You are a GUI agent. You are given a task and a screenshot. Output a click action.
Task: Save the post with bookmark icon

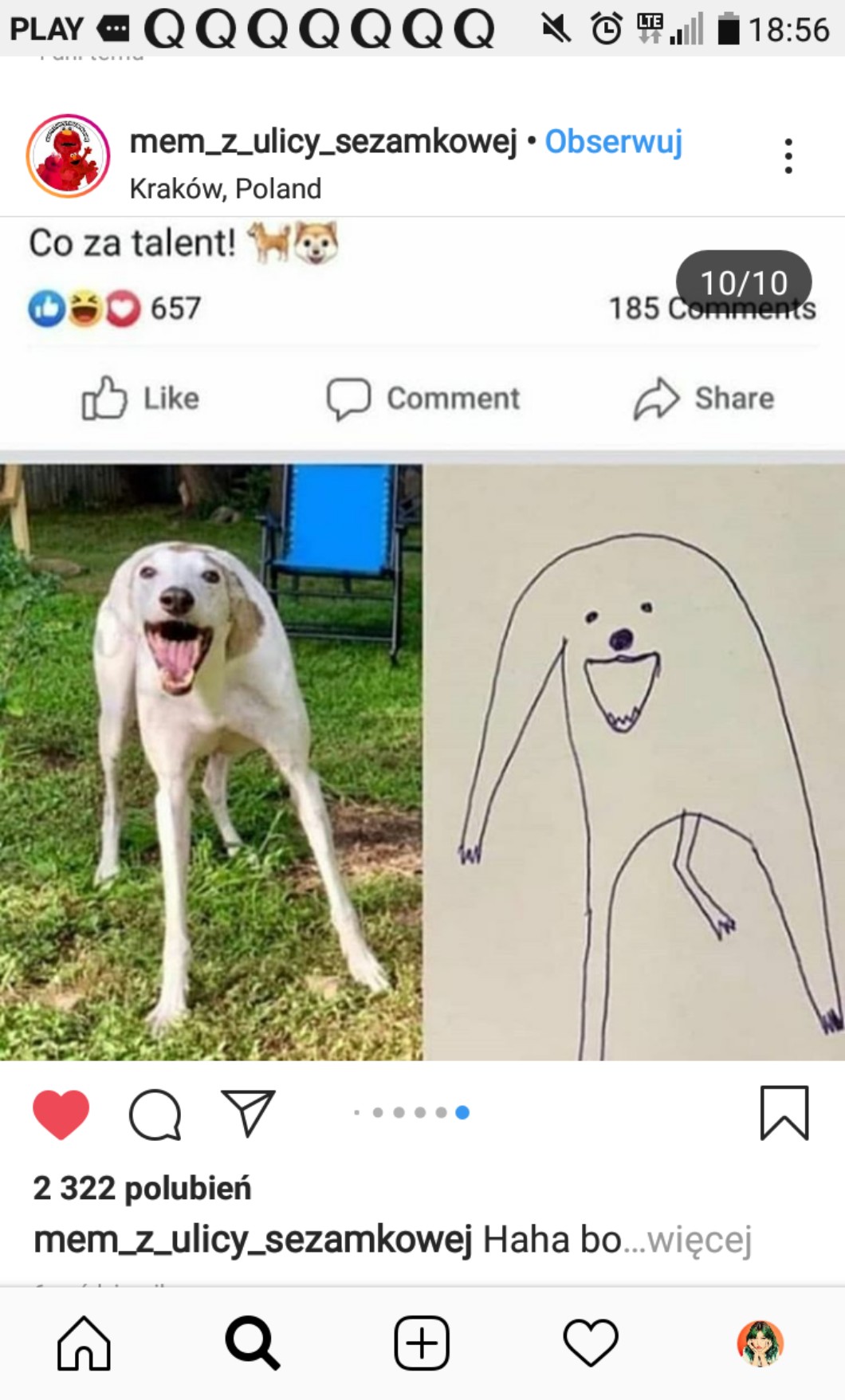[x=784, y=1113]
